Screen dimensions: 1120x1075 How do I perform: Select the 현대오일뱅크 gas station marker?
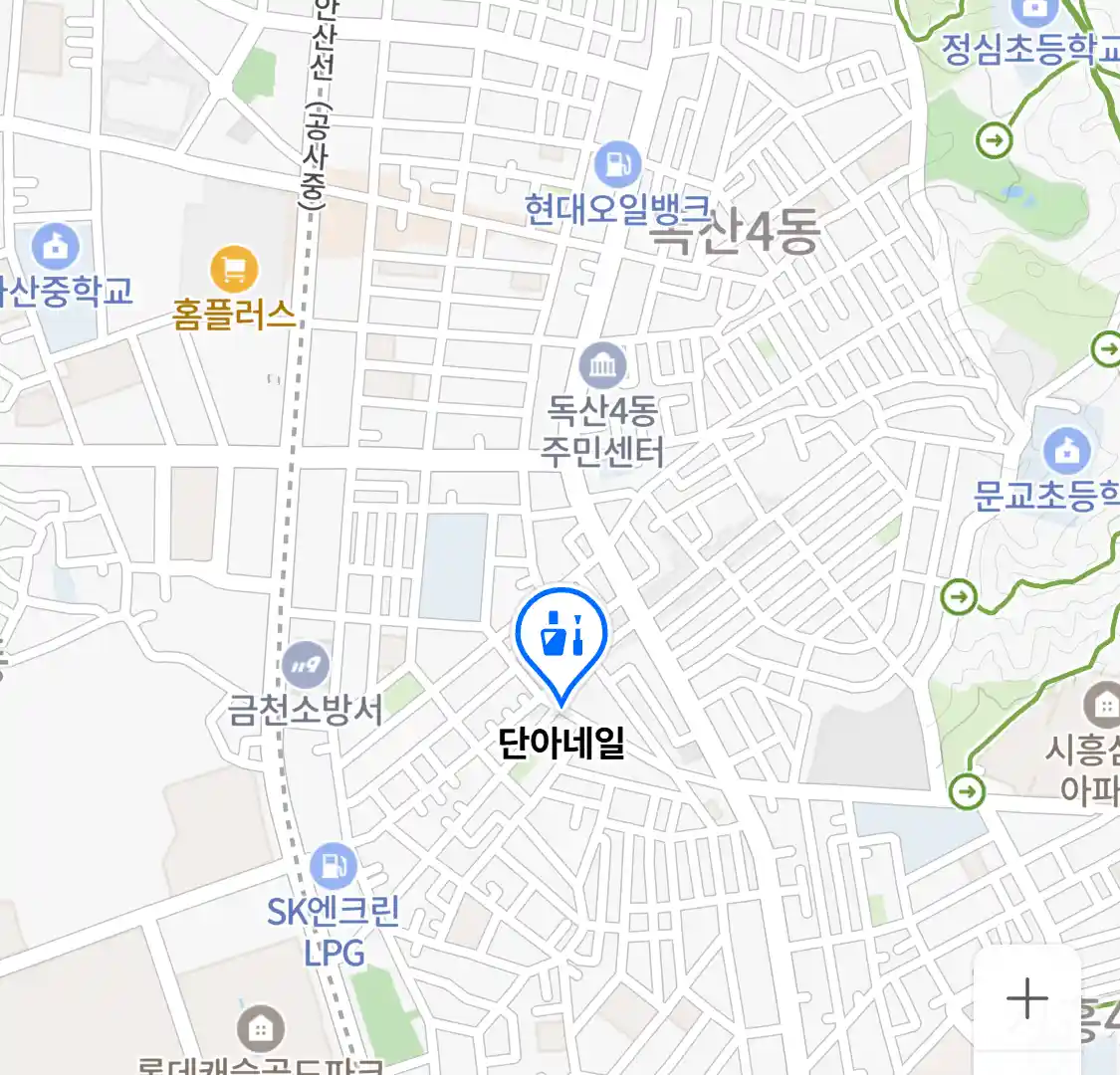(x=617, y=163)
